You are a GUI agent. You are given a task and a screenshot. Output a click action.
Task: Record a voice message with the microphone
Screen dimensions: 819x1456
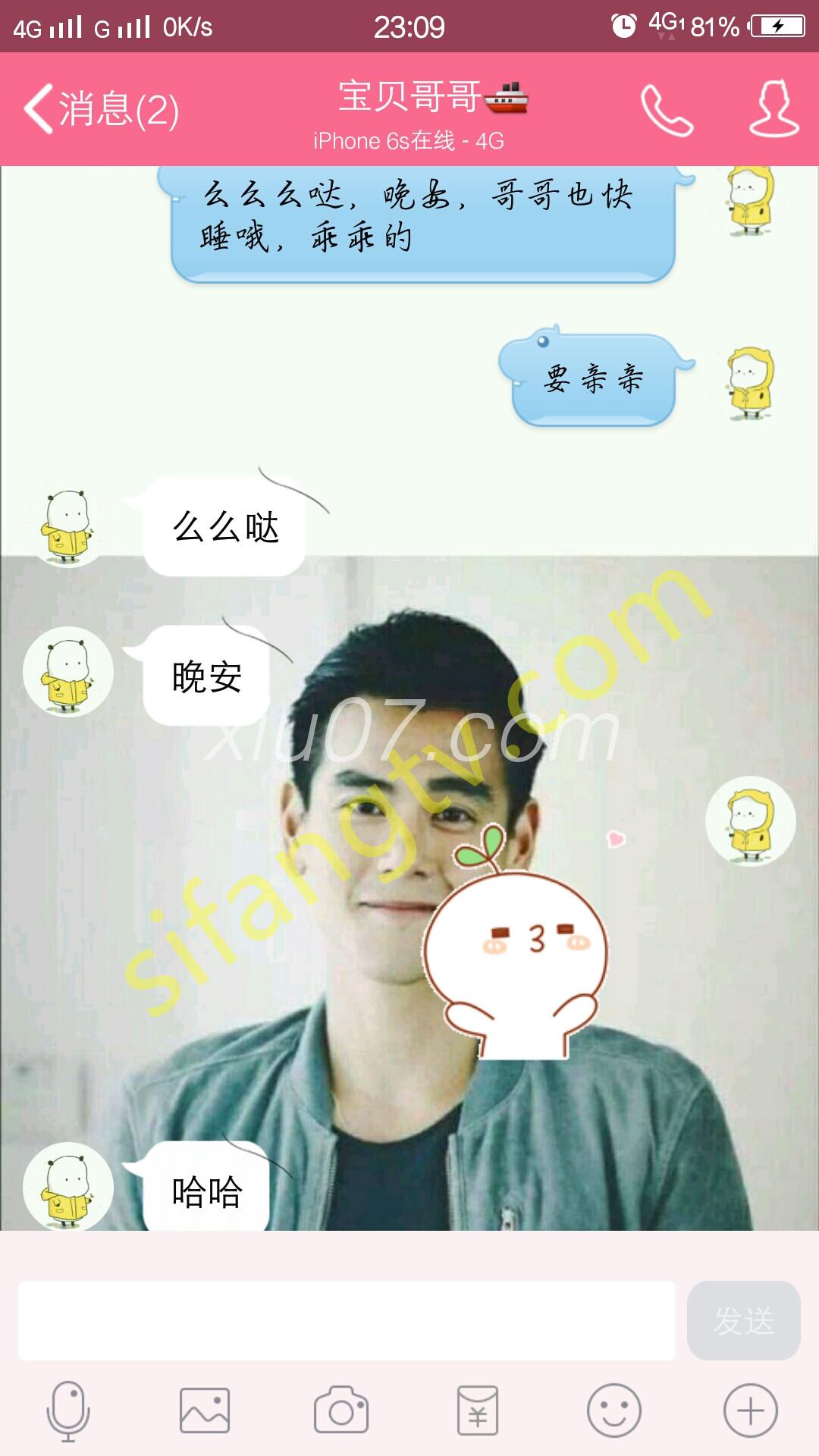coord(68,1411)
